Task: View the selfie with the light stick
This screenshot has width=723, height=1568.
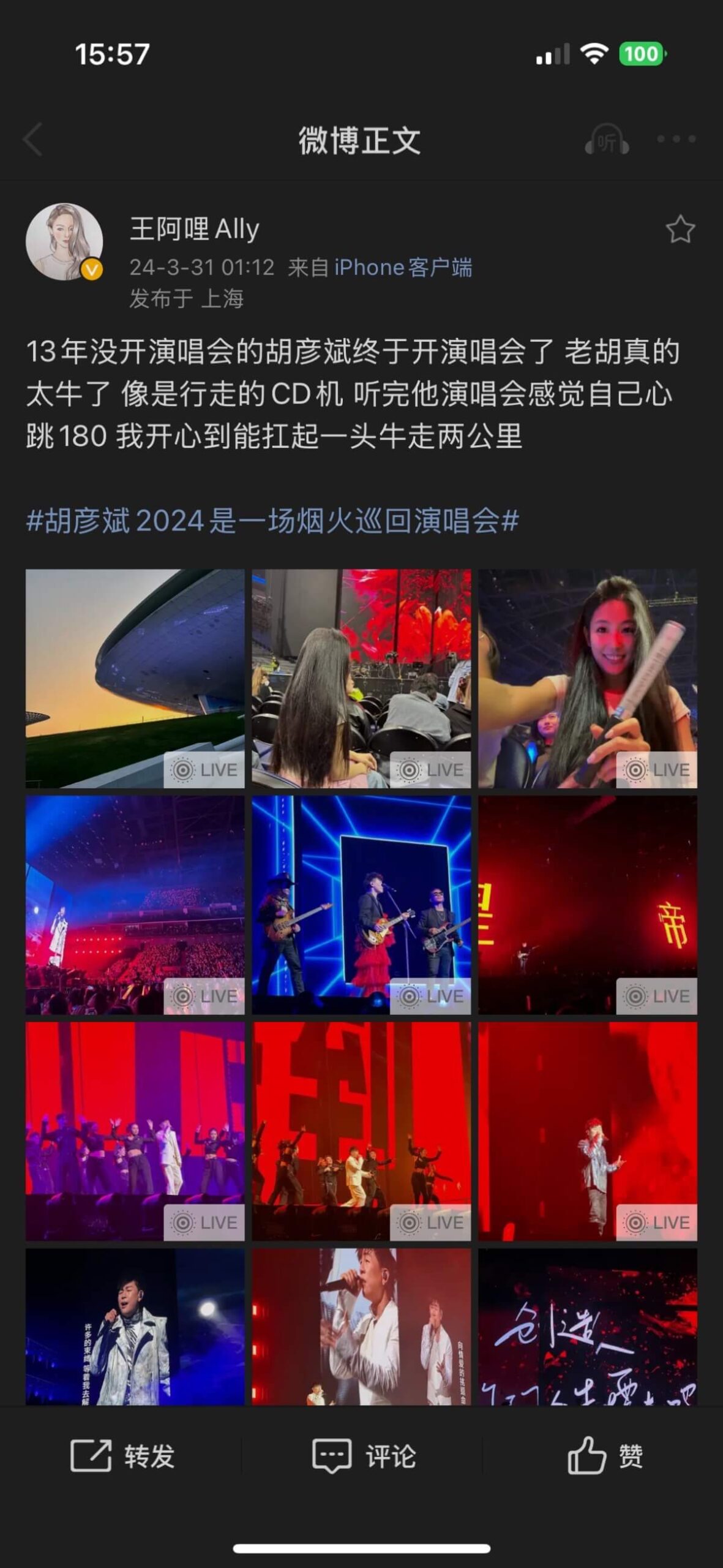Action: coord(587,678)
